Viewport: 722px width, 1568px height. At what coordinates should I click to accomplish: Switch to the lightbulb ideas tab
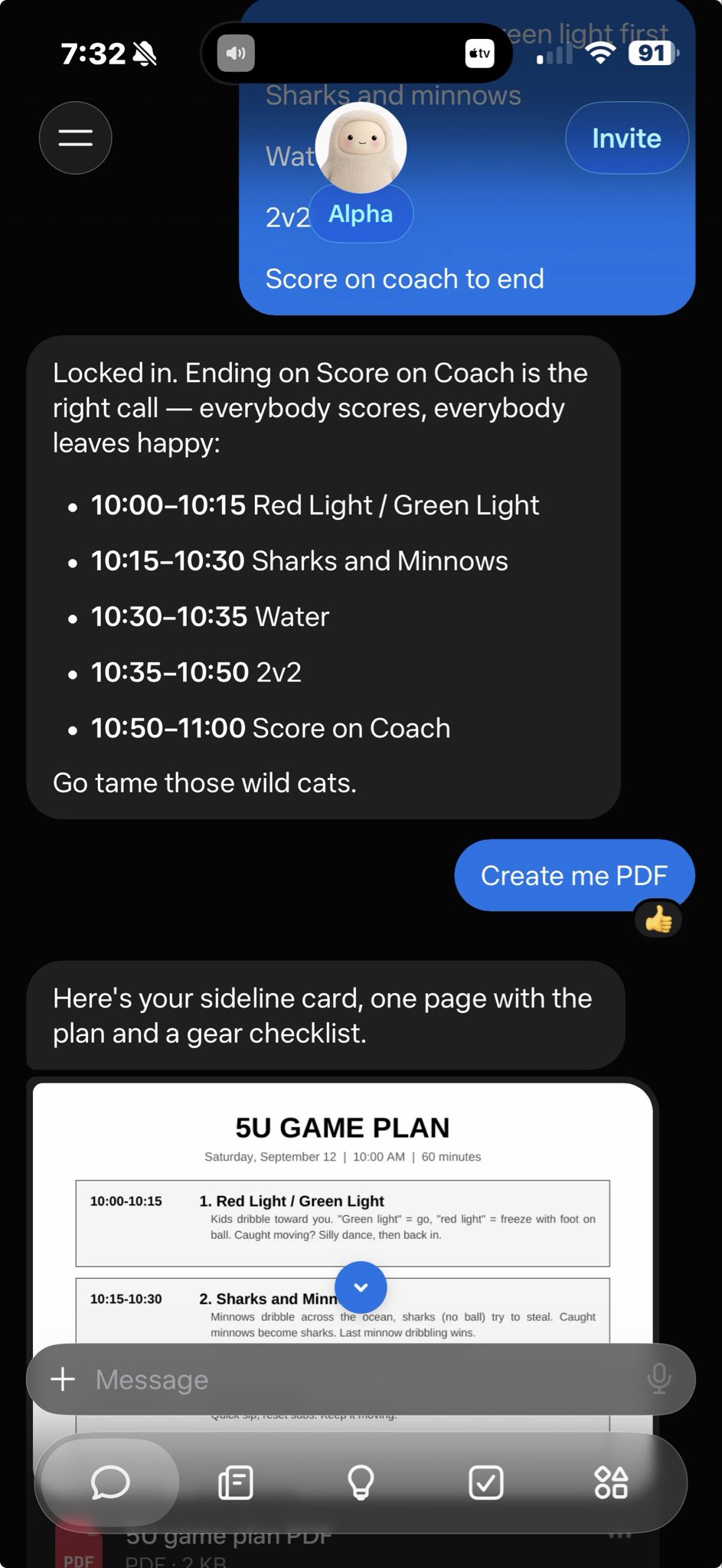(x=361, y=1482)
